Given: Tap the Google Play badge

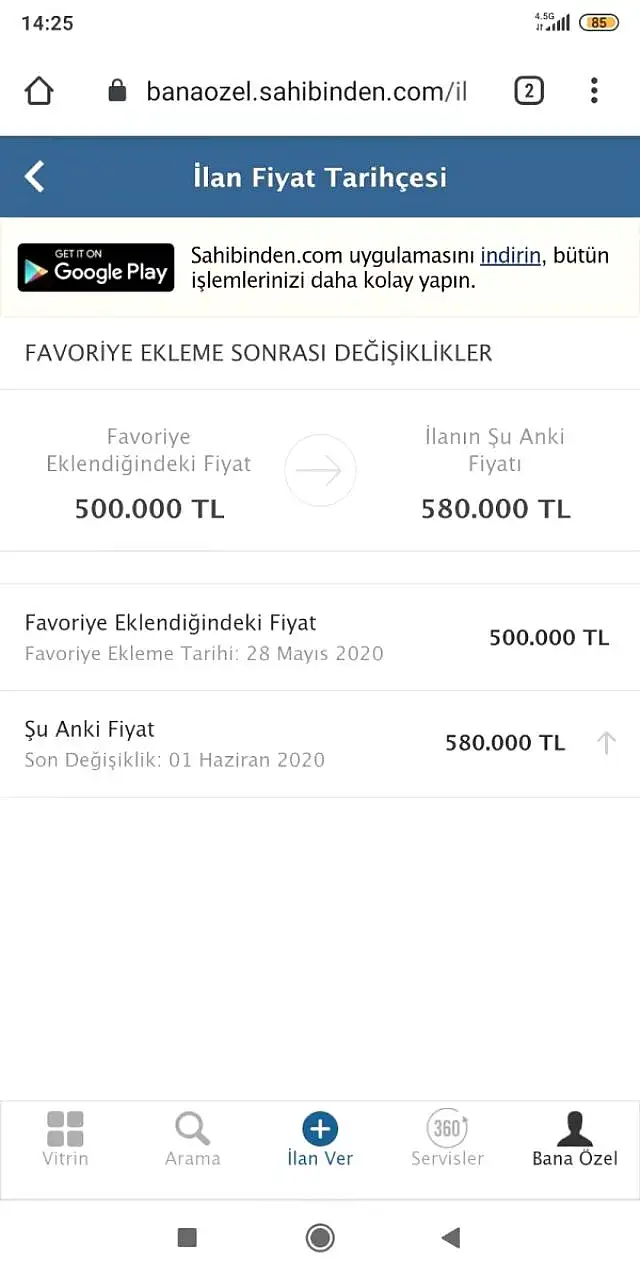Looking at the screenshot, I should [96, 268].
